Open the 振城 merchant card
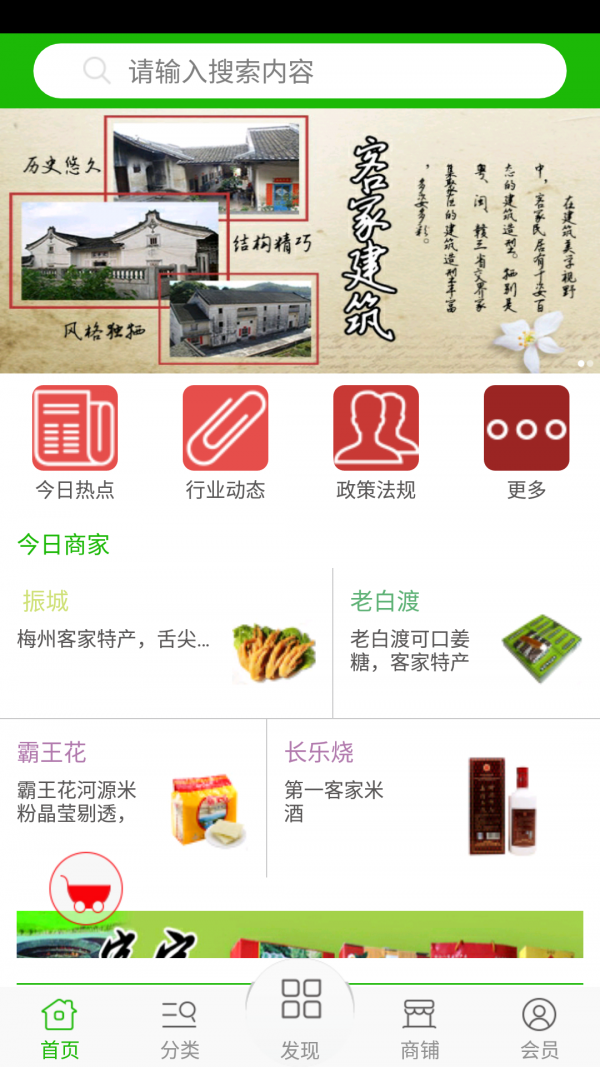The width and height of the screenshot is (600, 1067). (166, 642)
